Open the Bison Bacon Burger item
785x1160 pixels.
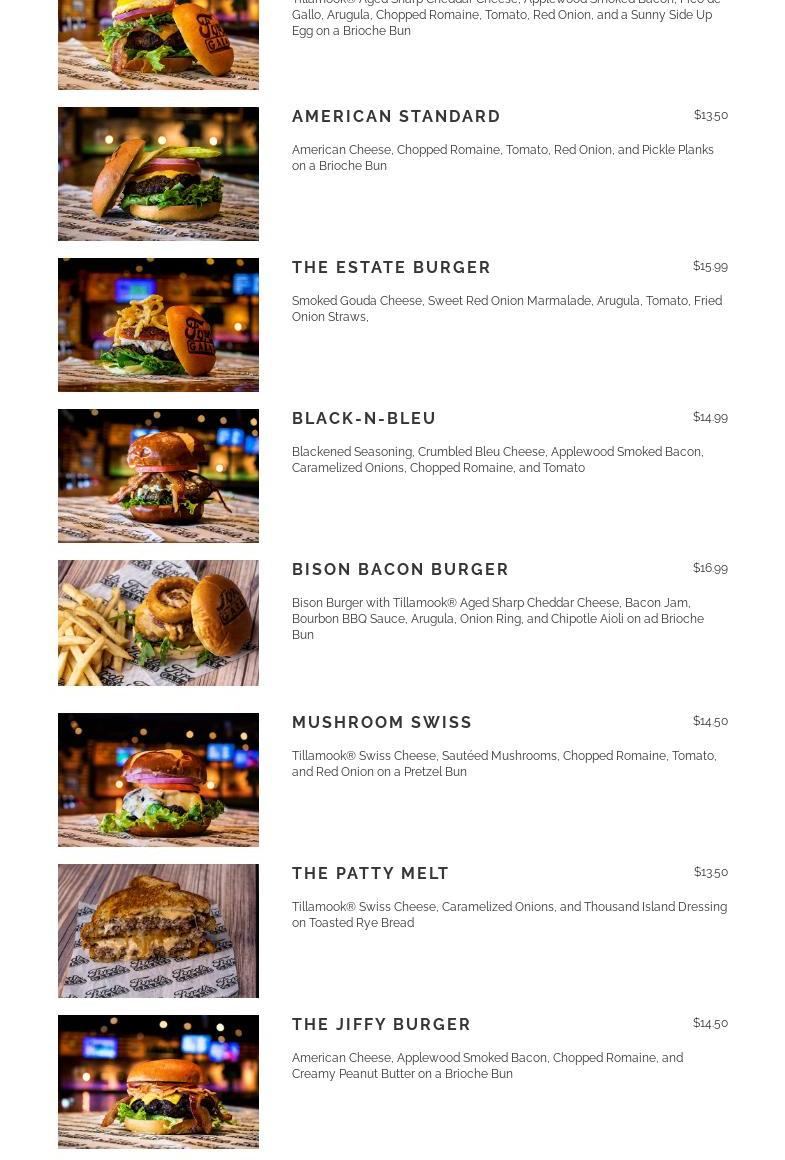(400, 570)
